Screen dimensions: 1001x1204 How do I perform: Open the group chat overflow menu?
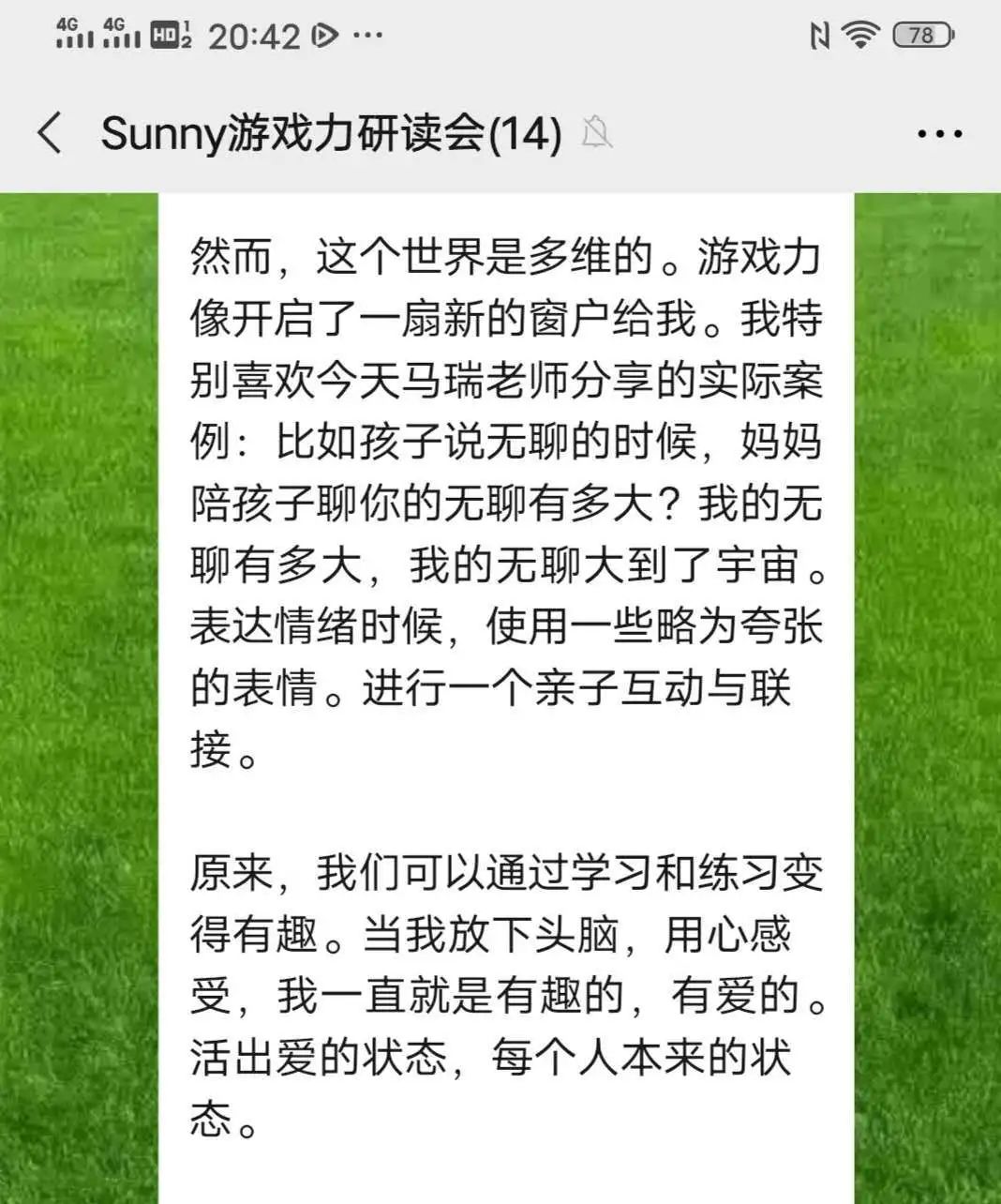pyautogui.click(x=939, y=134)
